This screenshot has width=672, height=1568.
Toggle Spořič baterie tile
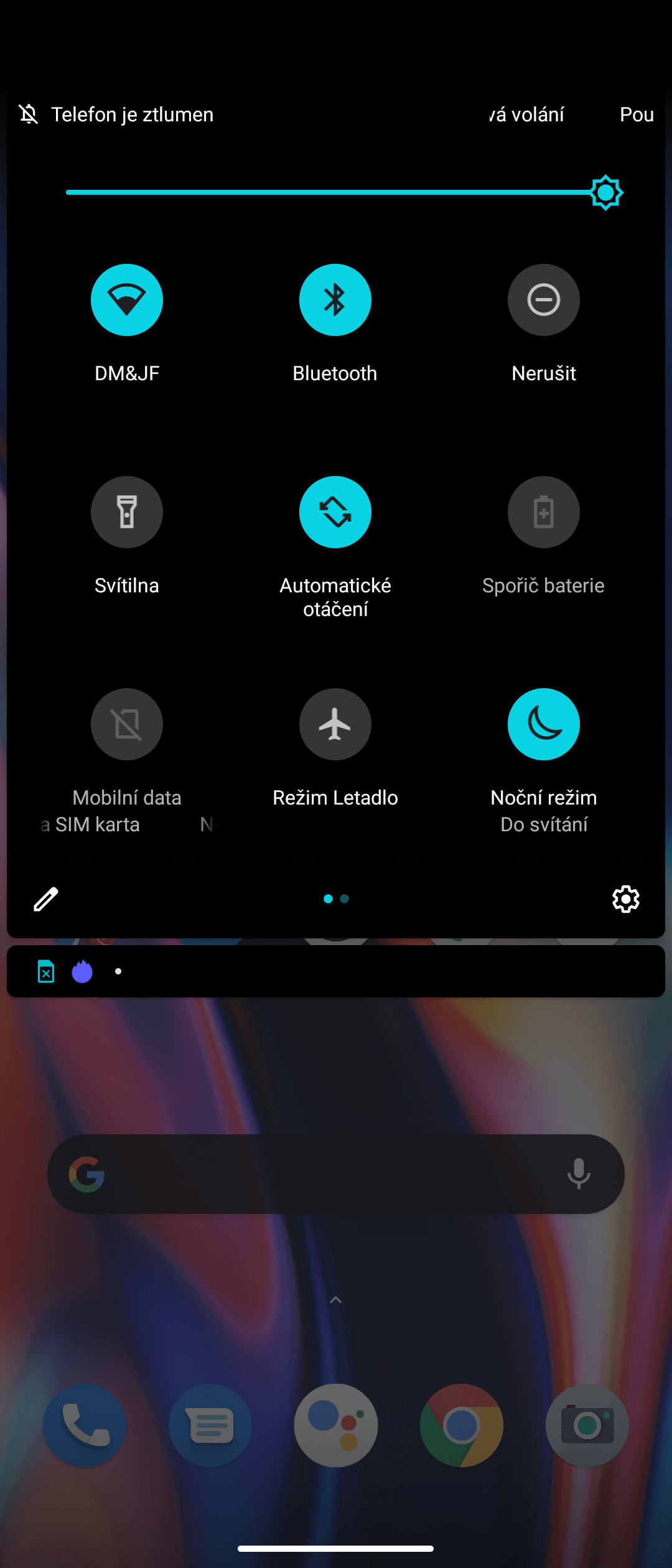coord(543,512)
